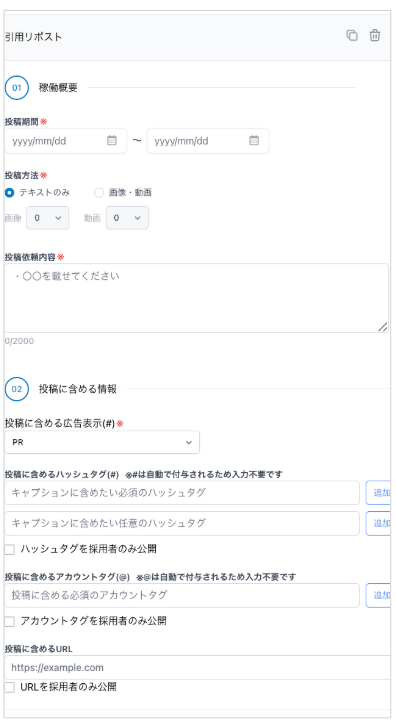
Task: Check アカウントタグを採用者のみ公開
Action: point(10,621)
